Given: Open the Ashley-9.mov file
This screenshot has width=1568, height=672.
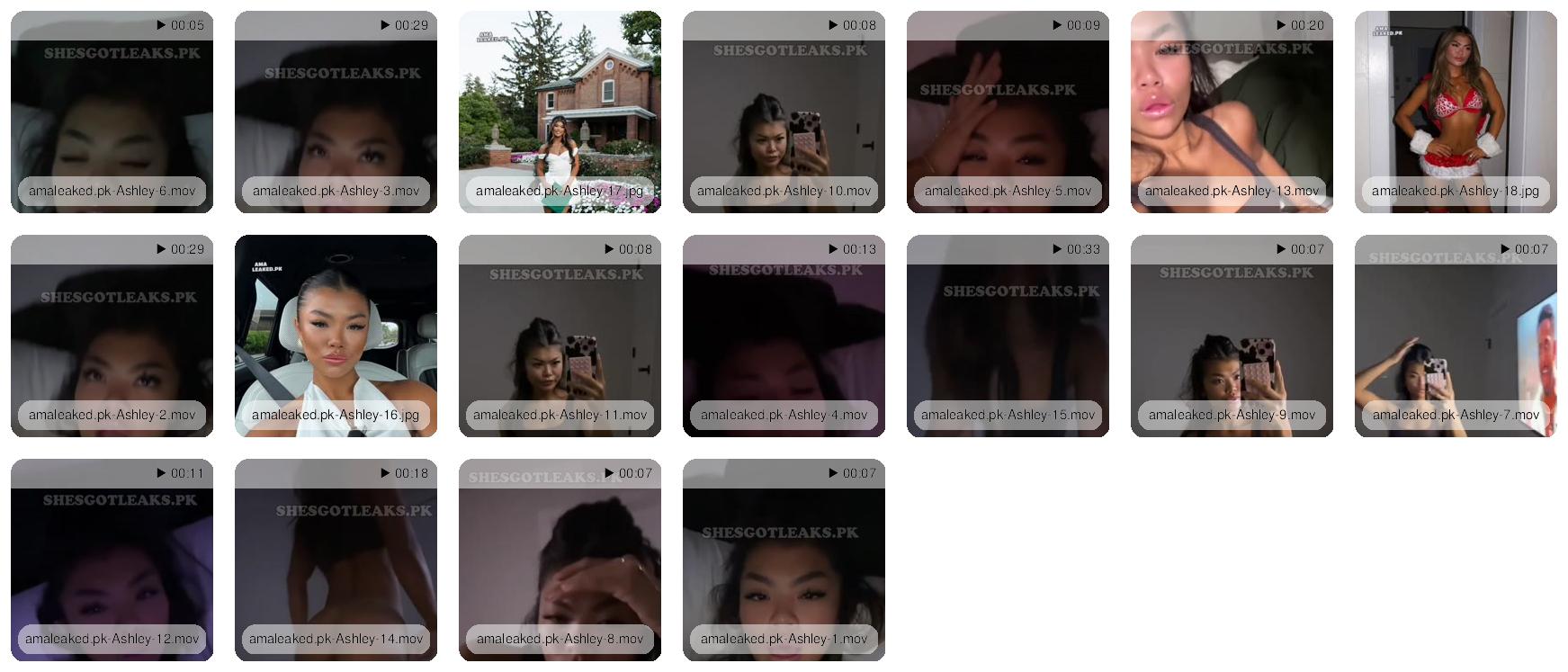Looking at the screenshot, I should click(1232, 336).
